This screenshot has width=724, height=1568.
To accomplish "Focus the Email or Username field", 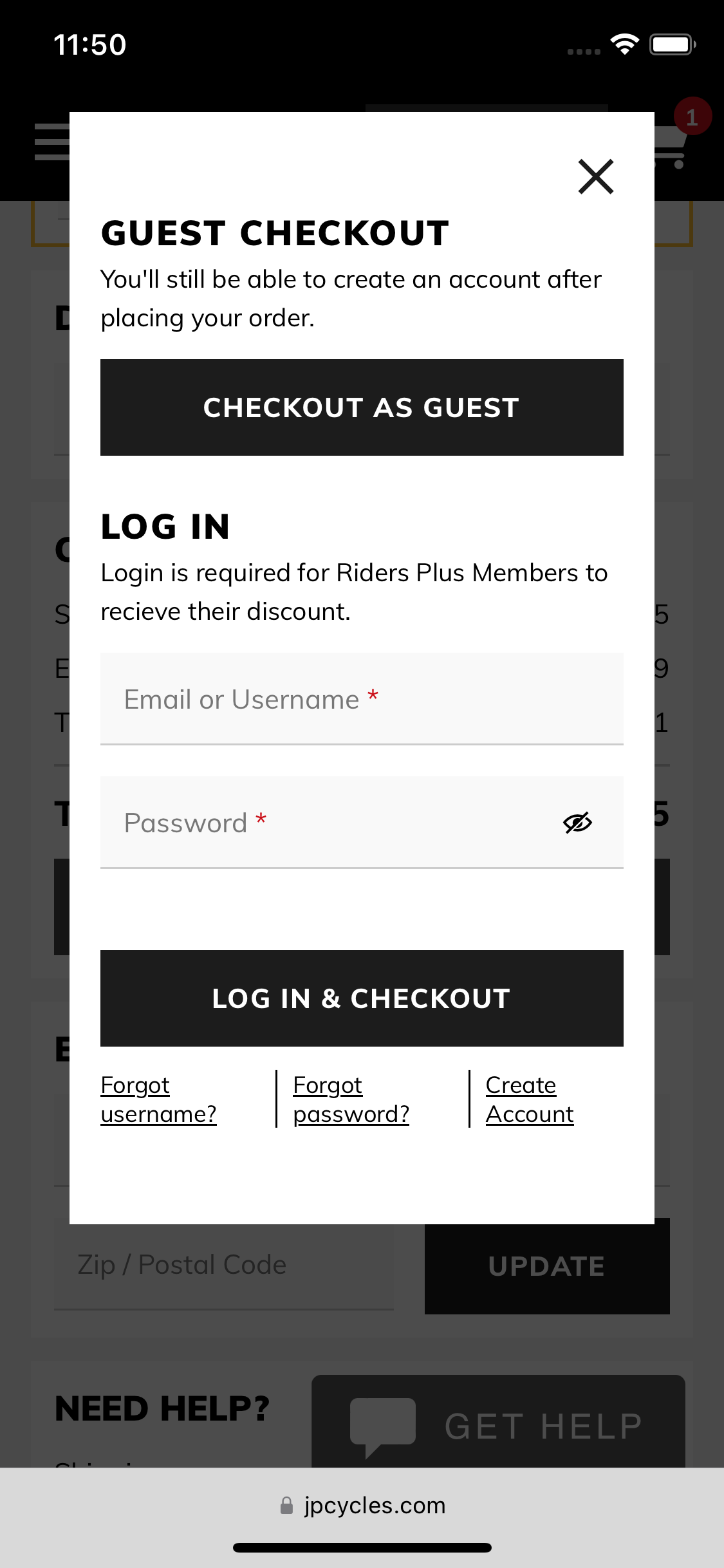I will point(362,699).
